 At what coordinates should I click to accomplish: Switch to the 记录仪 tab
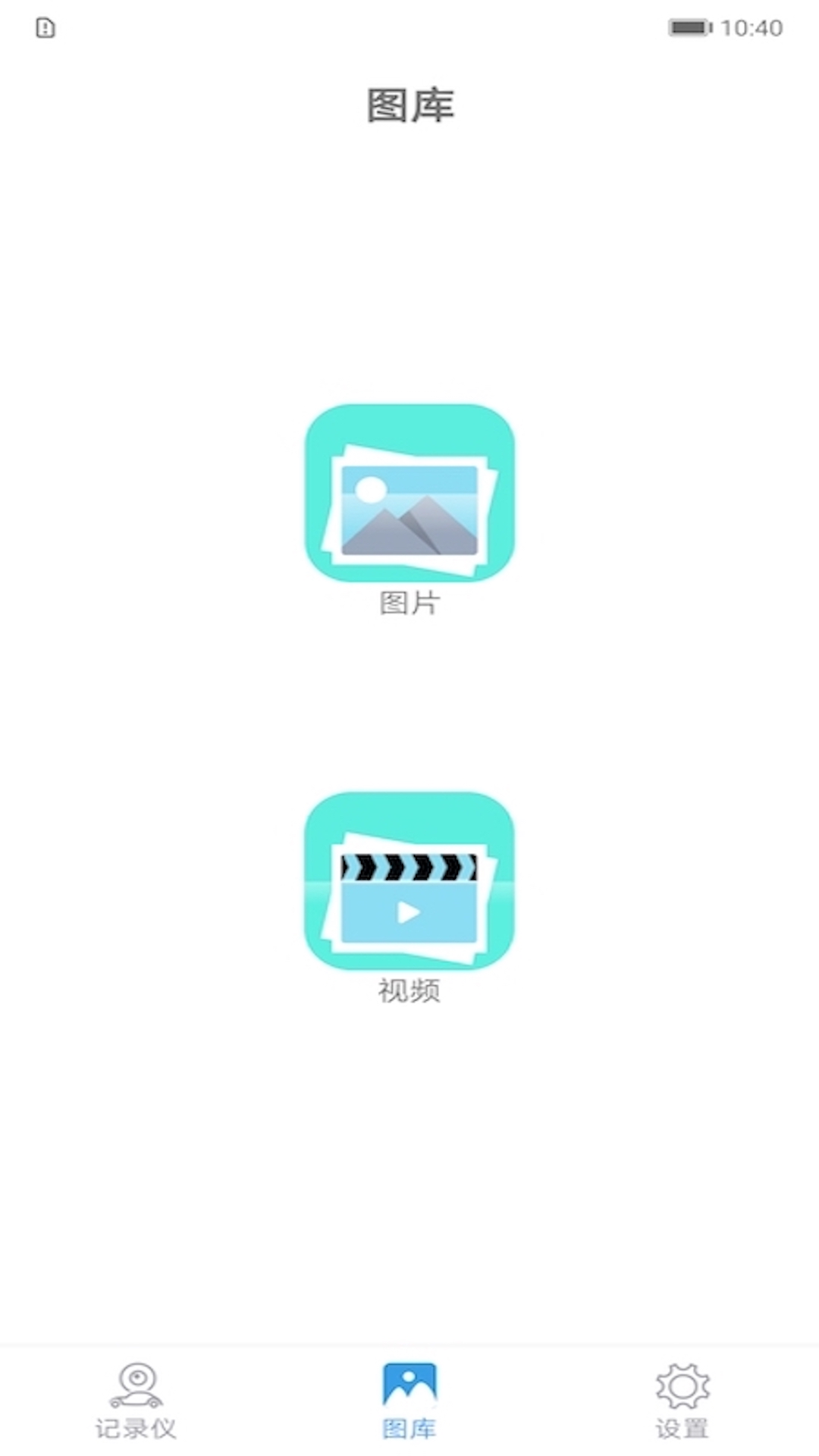136,1401
